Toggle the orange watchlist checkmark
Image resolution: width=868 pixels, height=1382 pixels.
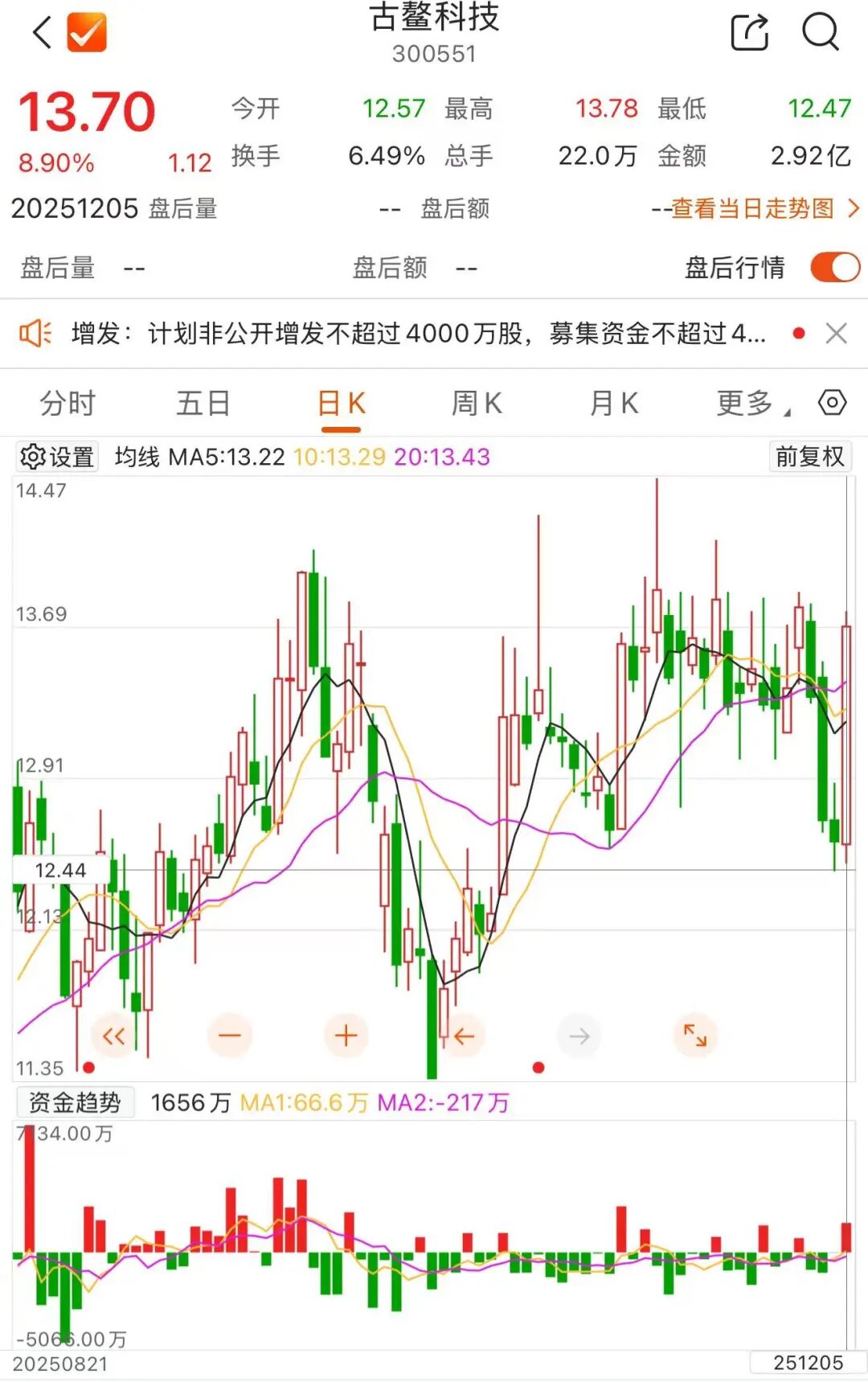[86, 34]
